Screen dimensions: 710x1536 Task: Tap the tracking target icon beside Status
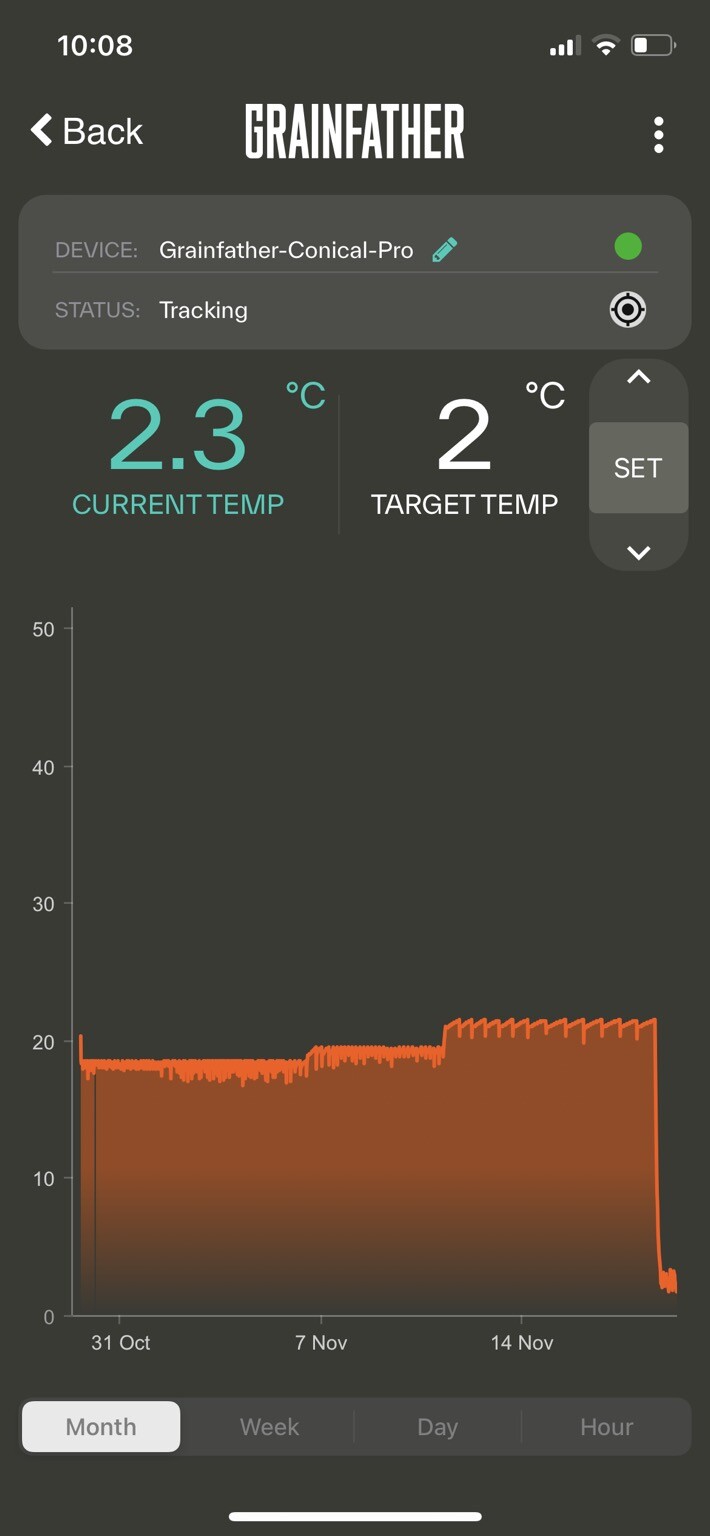tap(628, 310)
